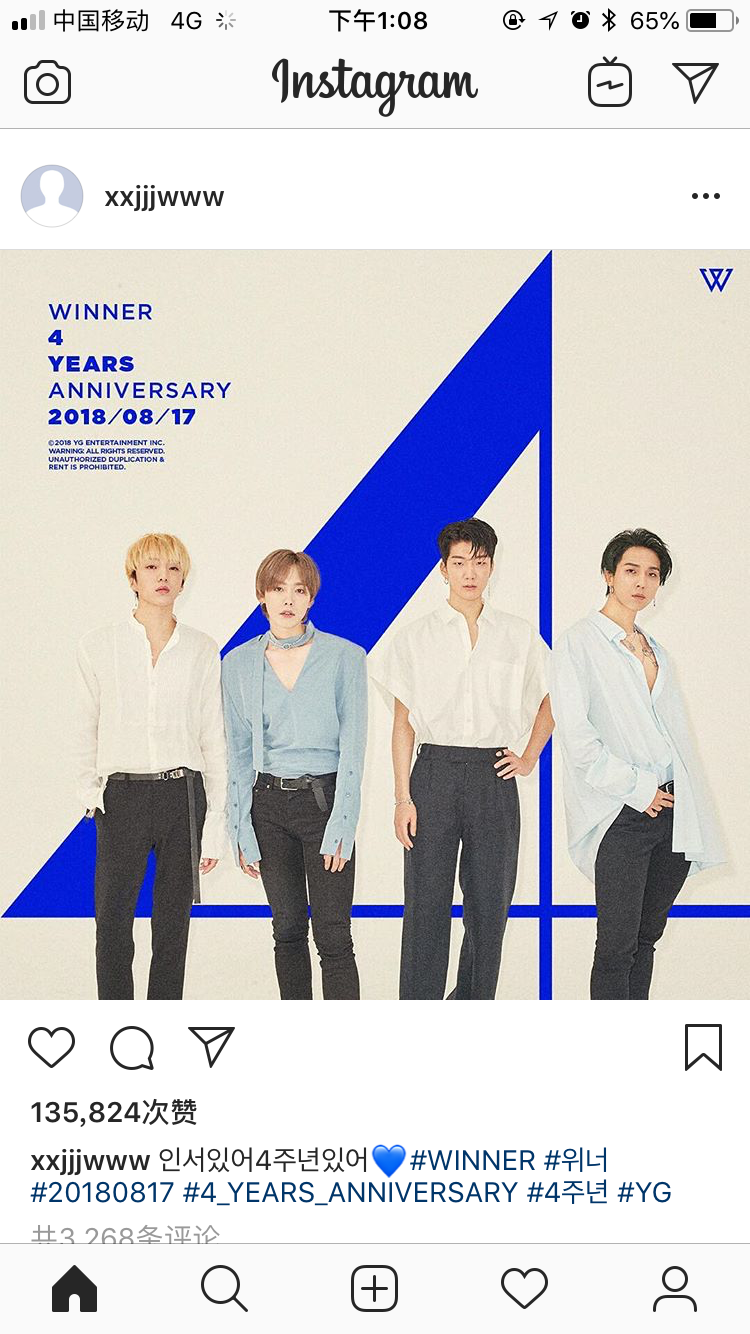Open the xxjjjwww username in post header
Screen dimensions: 750x1334
click(x=164, y=197)
